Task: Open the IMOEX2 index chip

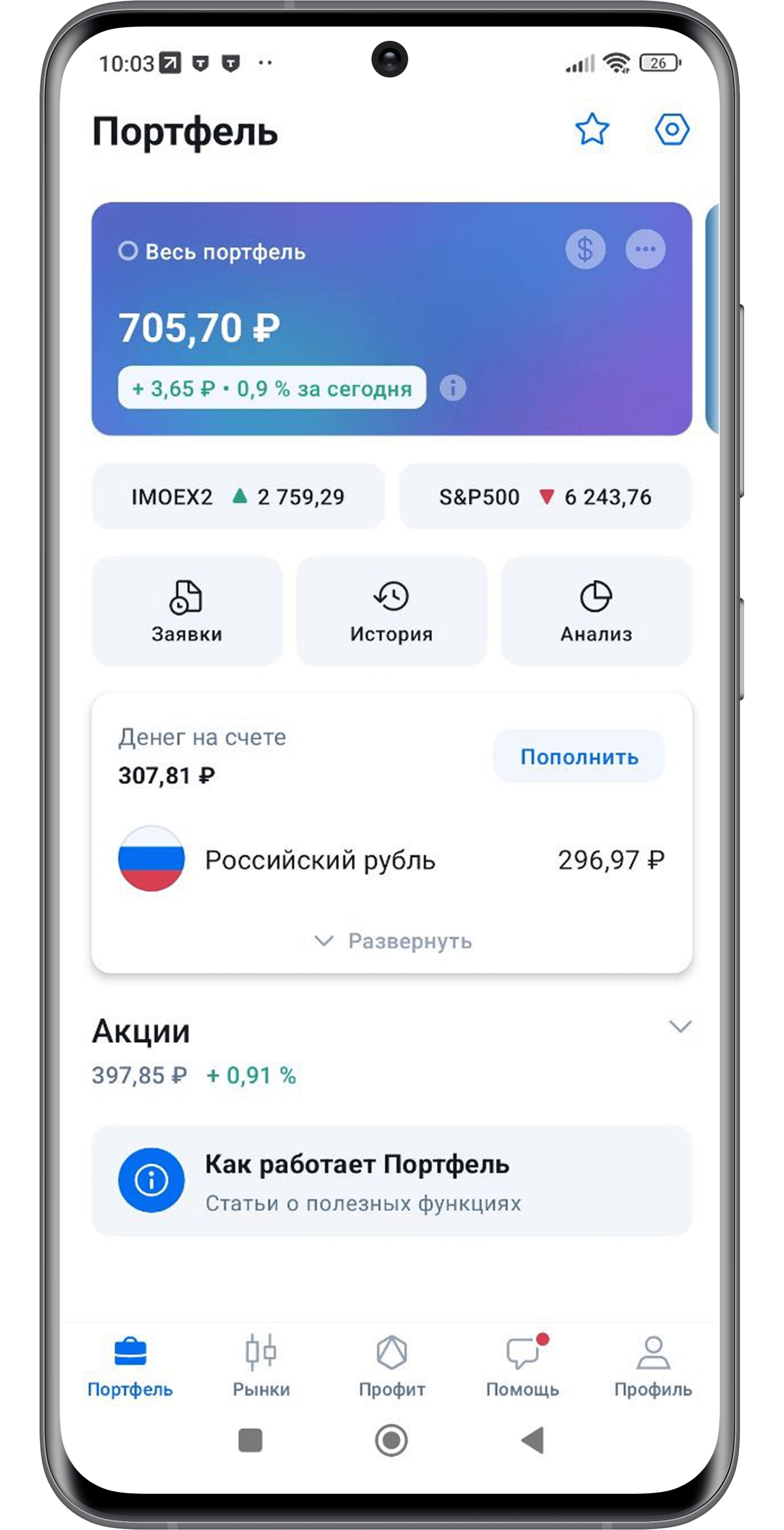Action: pos(237,497)
